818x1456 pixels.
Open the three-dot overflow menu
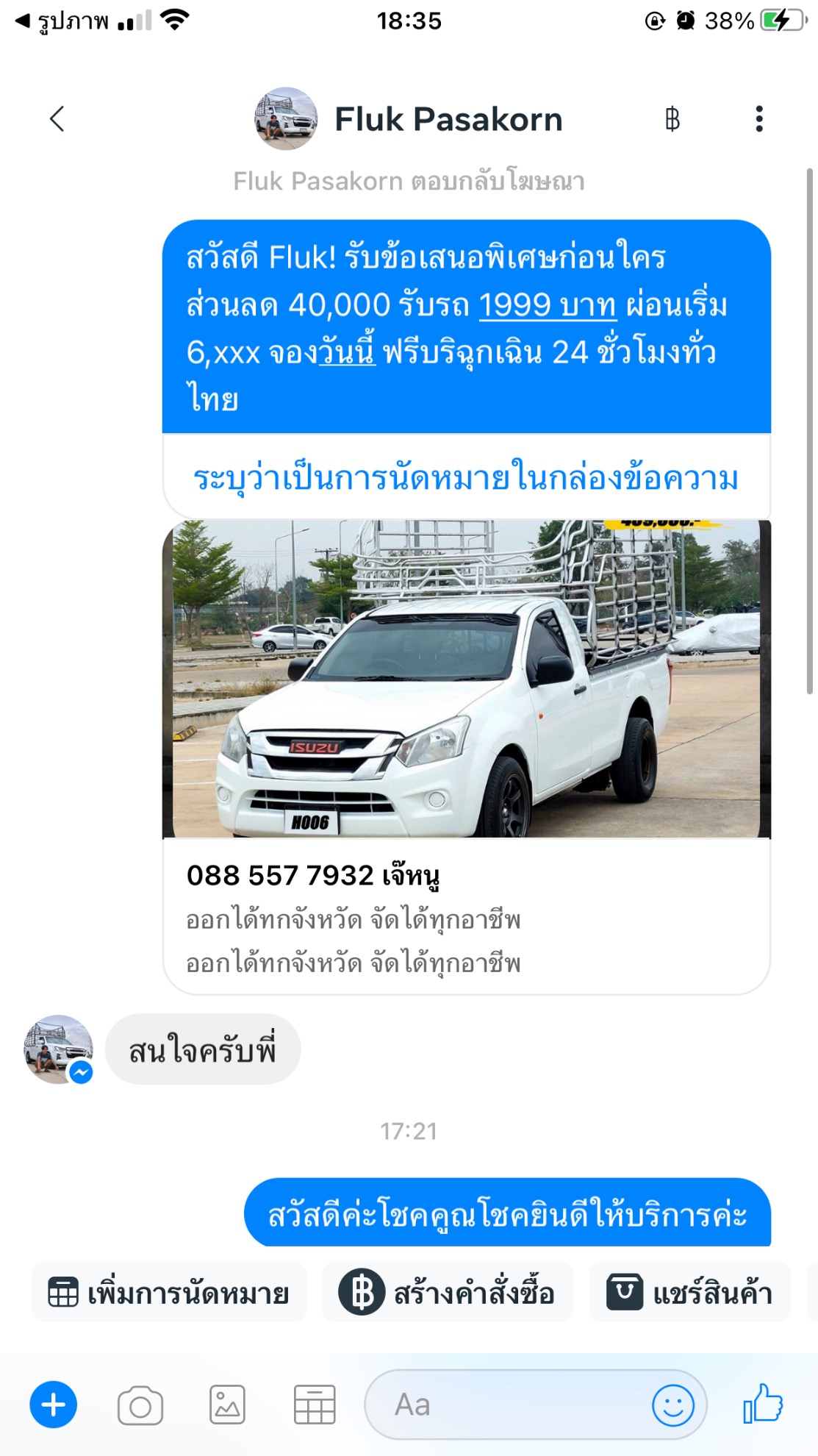coord(759,118)
